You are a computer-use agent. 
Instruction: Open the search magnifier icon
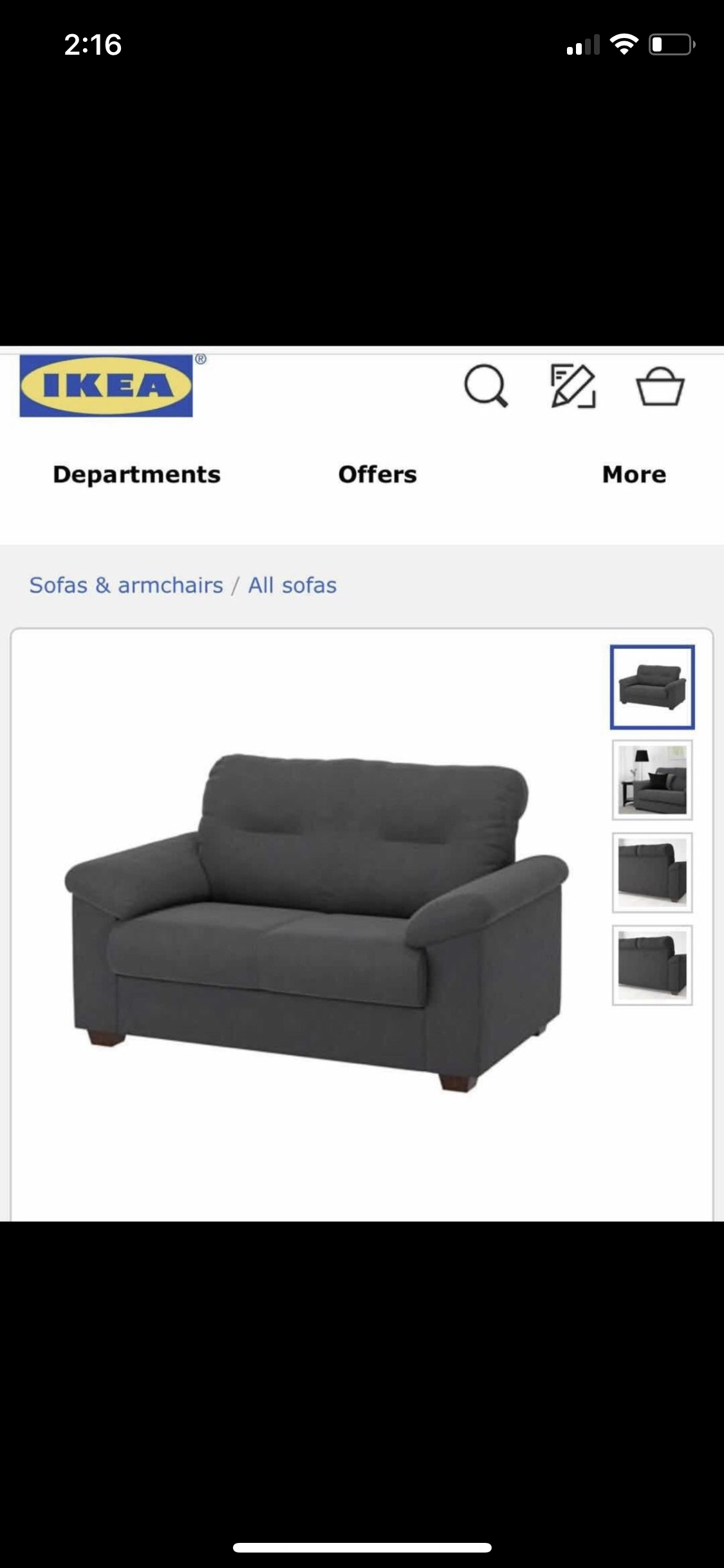point(486,386)
